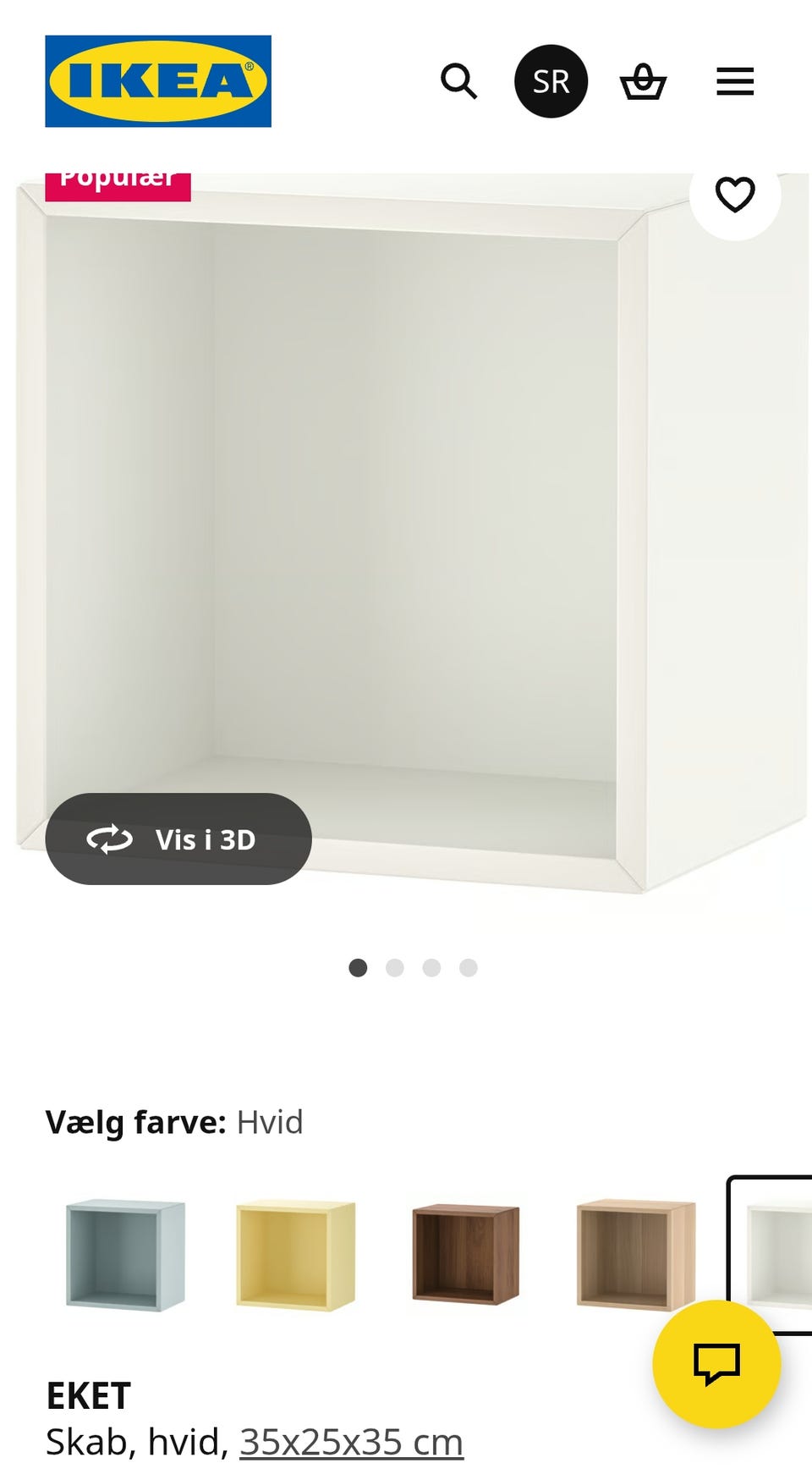Open the shopping basket
The width and height of the screenshot is (812, 1474).
coord(645,80)
